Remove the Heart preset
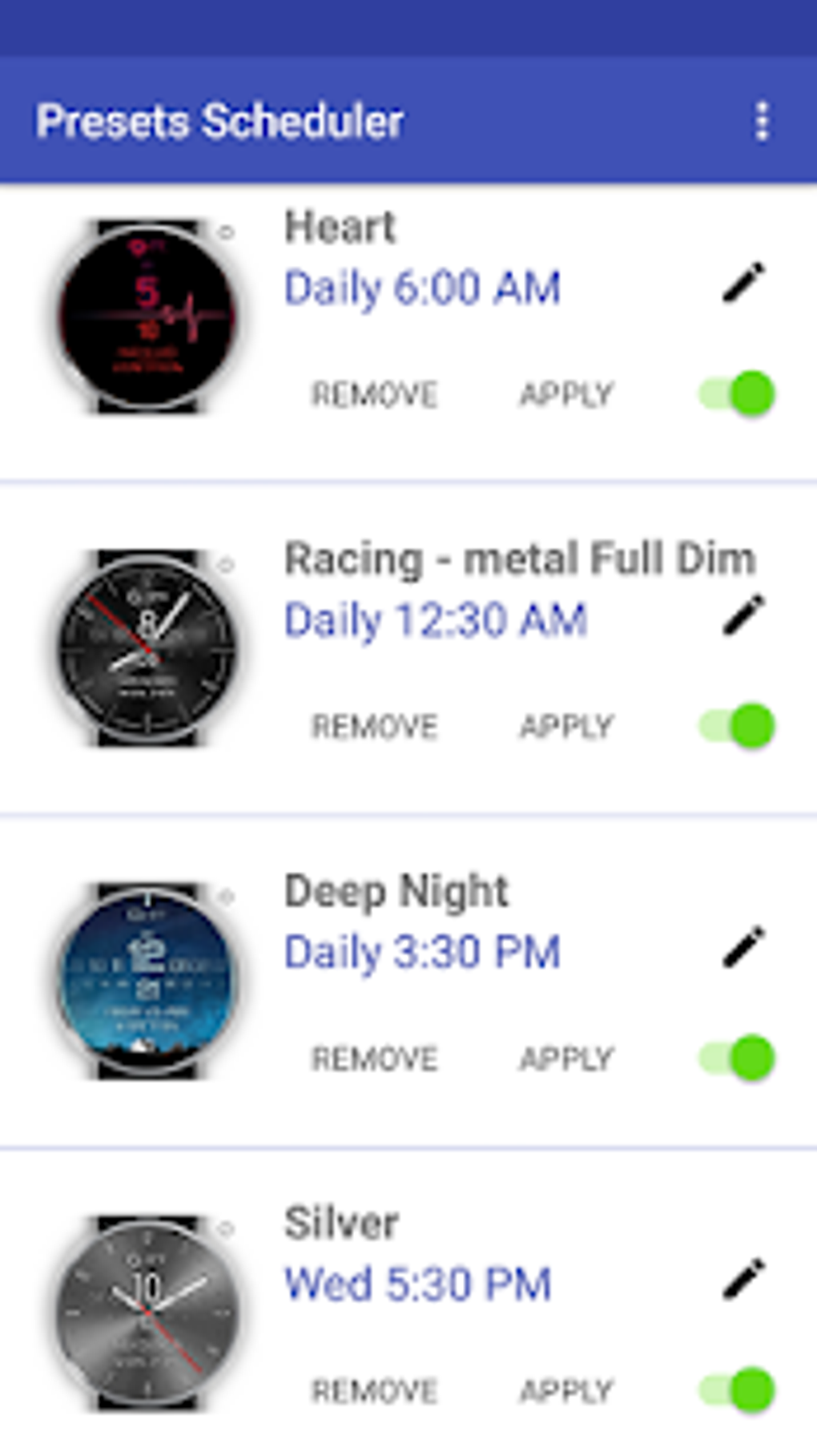 [x=374, y=394]
